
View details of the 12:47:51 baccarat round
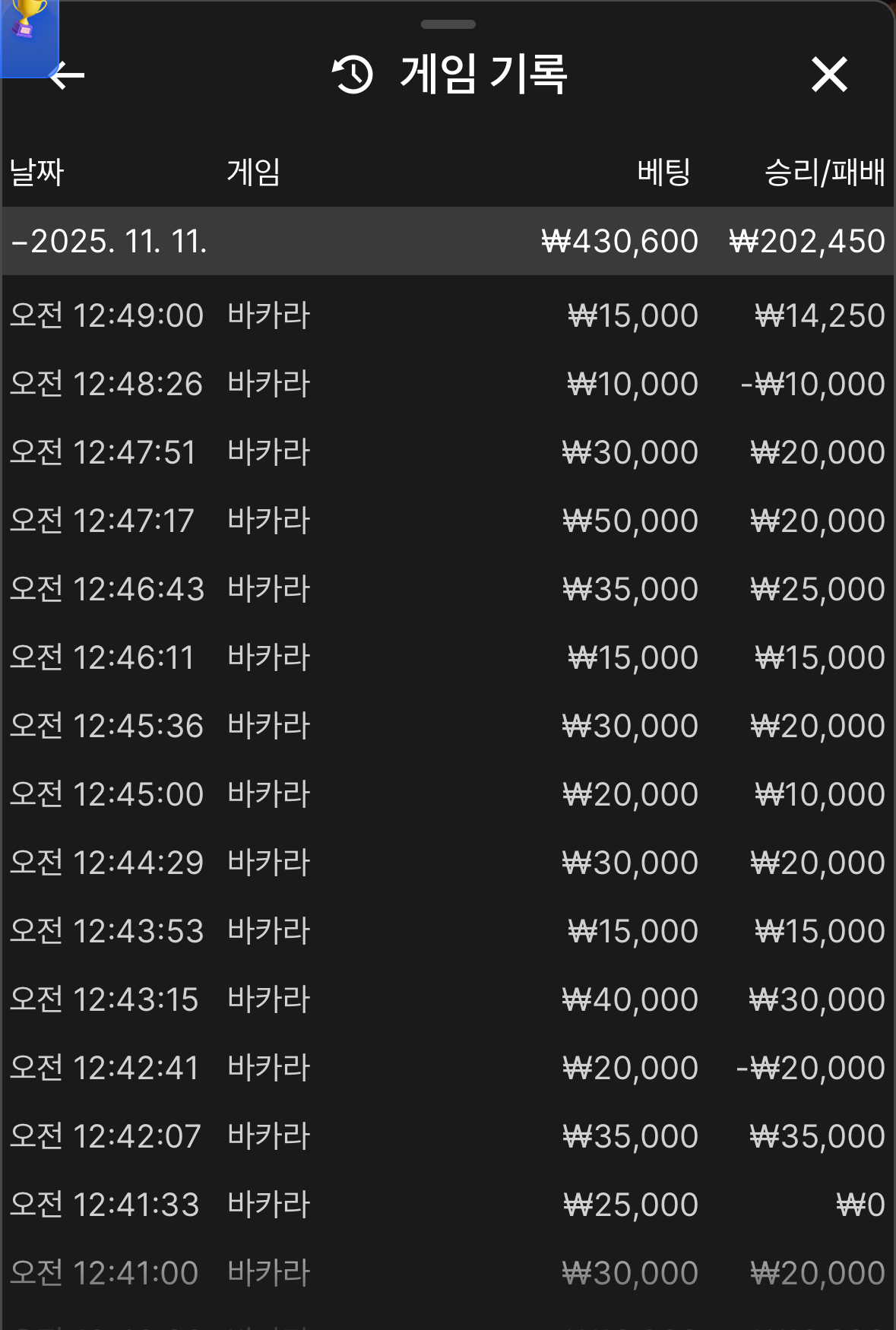pos(448,452)
